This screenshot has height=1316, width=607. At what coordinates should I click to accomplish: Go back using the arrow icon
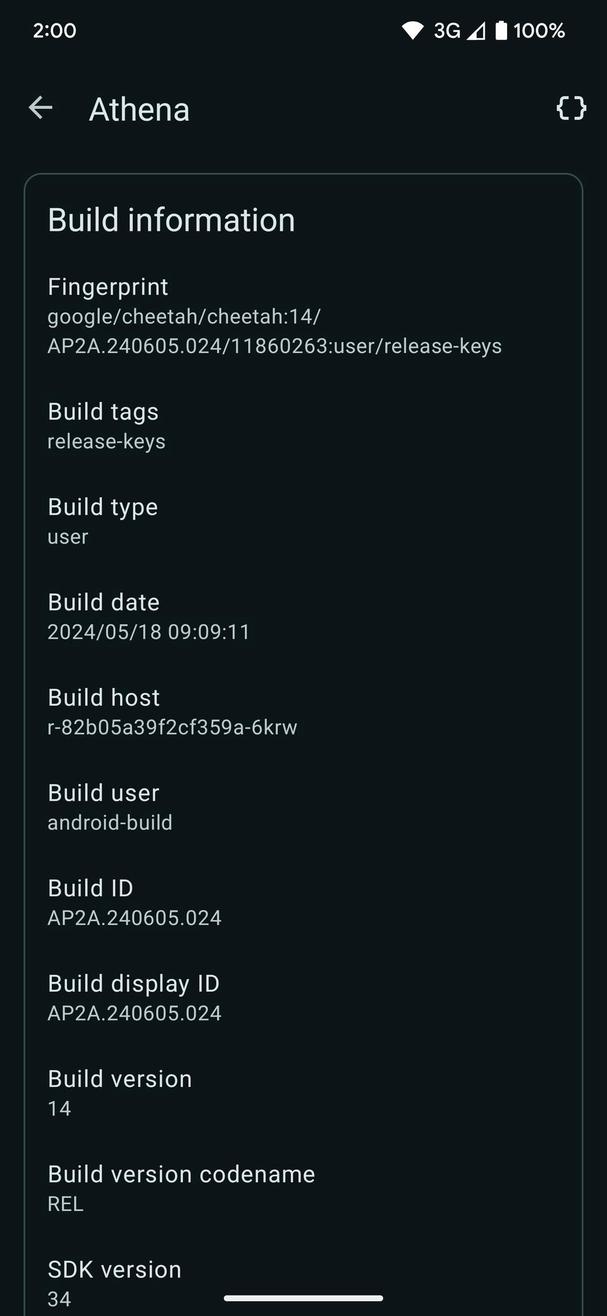point(40,108)
